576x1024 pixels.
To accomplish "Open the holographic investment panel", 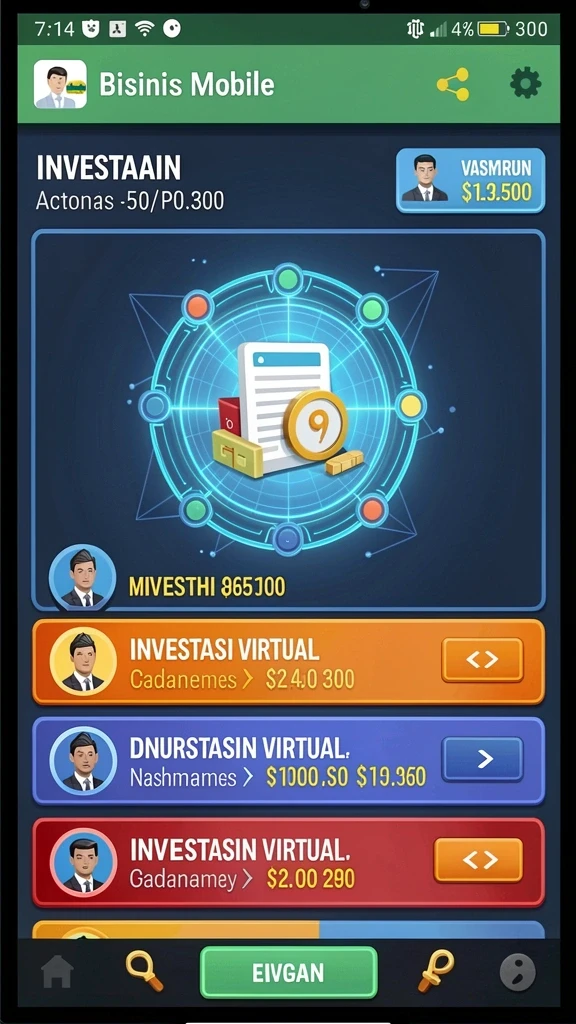I will point(288,420).
